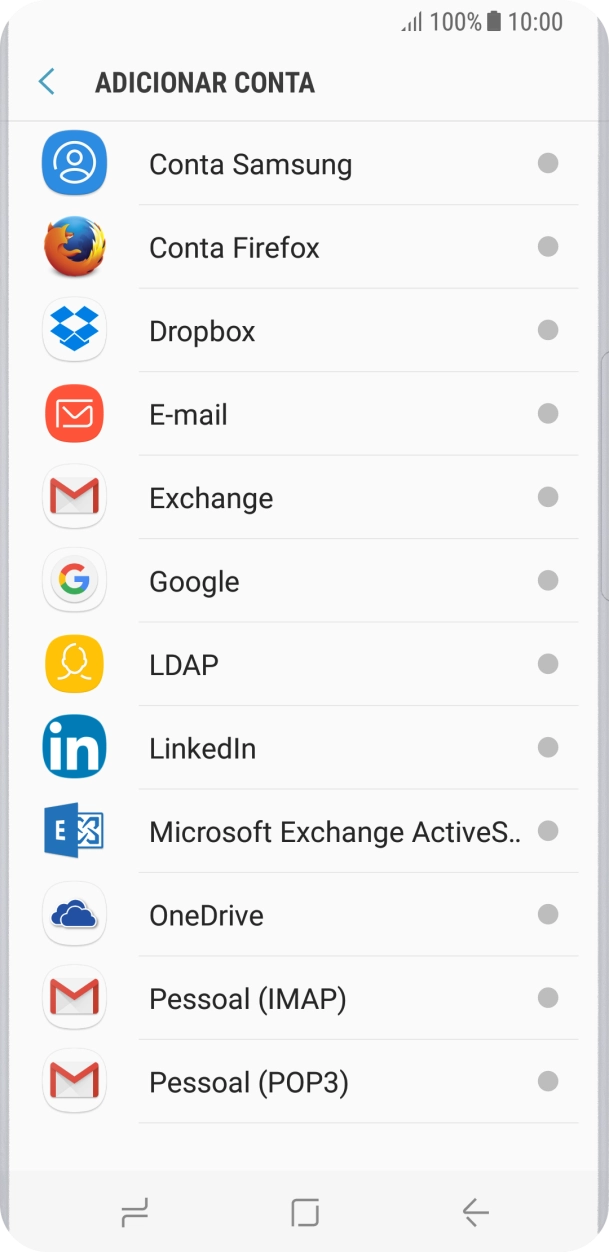Go to the home screen
Screen dimensions: 609x1252
coord(305,1213)
